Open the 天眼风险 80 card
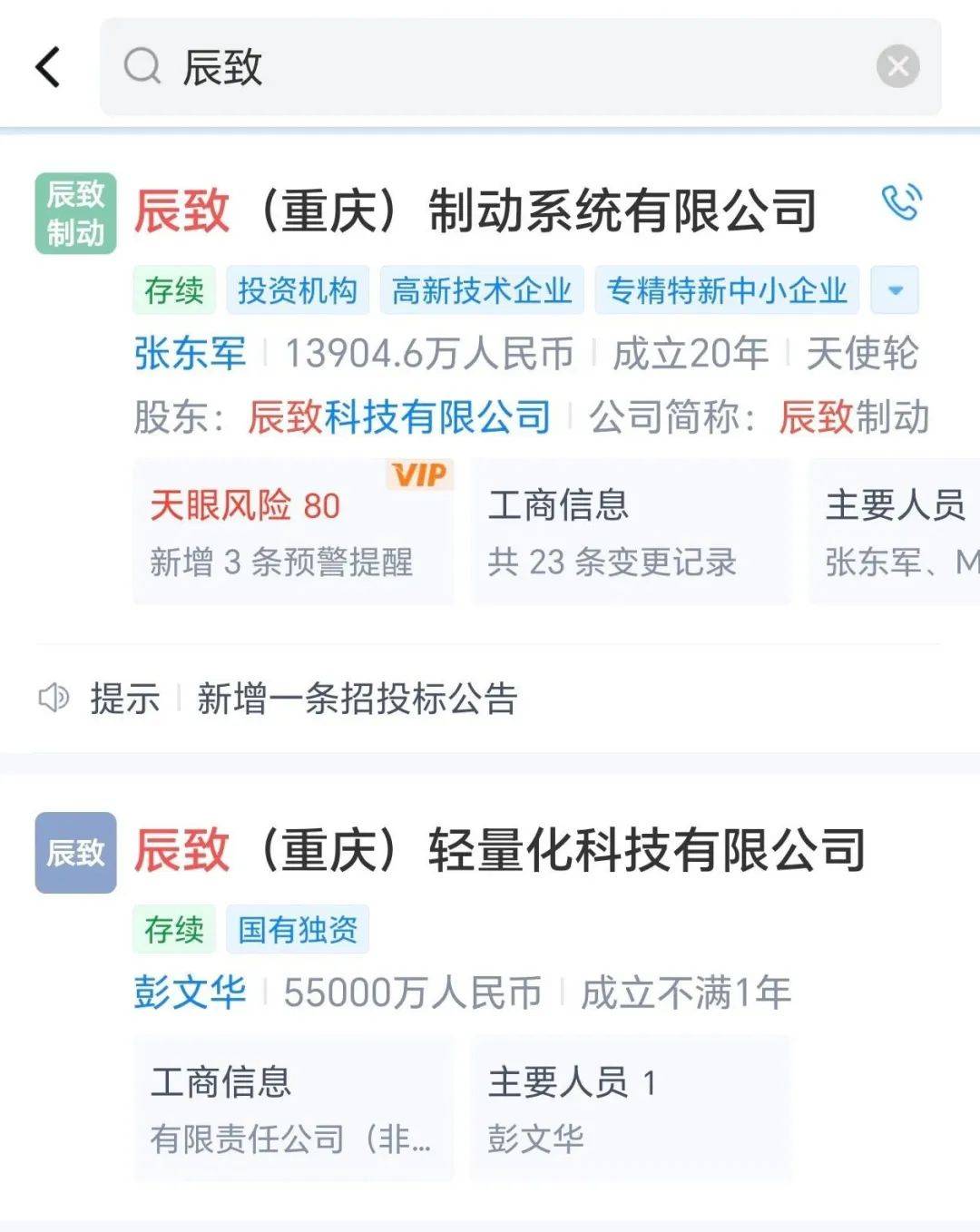This screenshot has width=980, height=1232. pyautogui.click(x=292, y=532)
